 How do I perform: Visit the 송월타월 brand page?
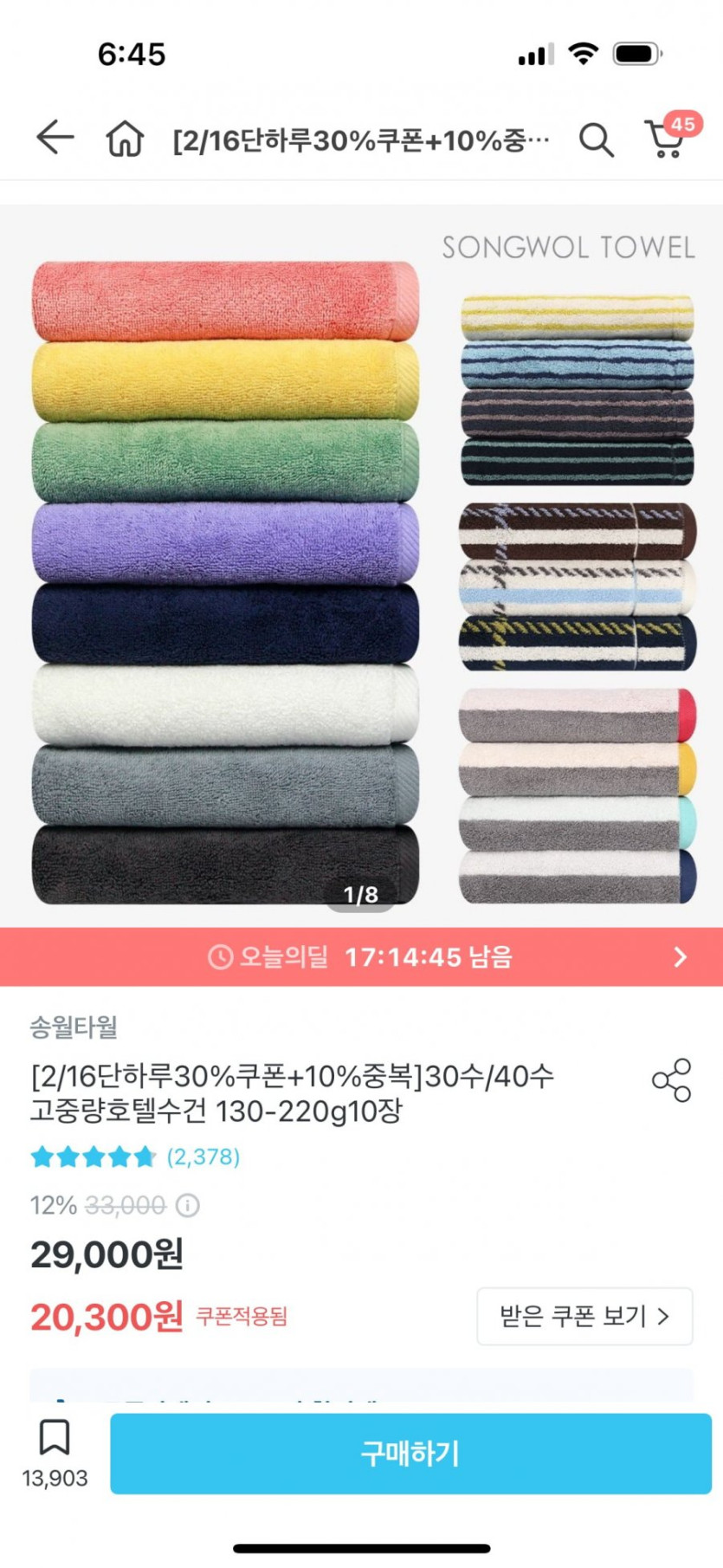74,1027
